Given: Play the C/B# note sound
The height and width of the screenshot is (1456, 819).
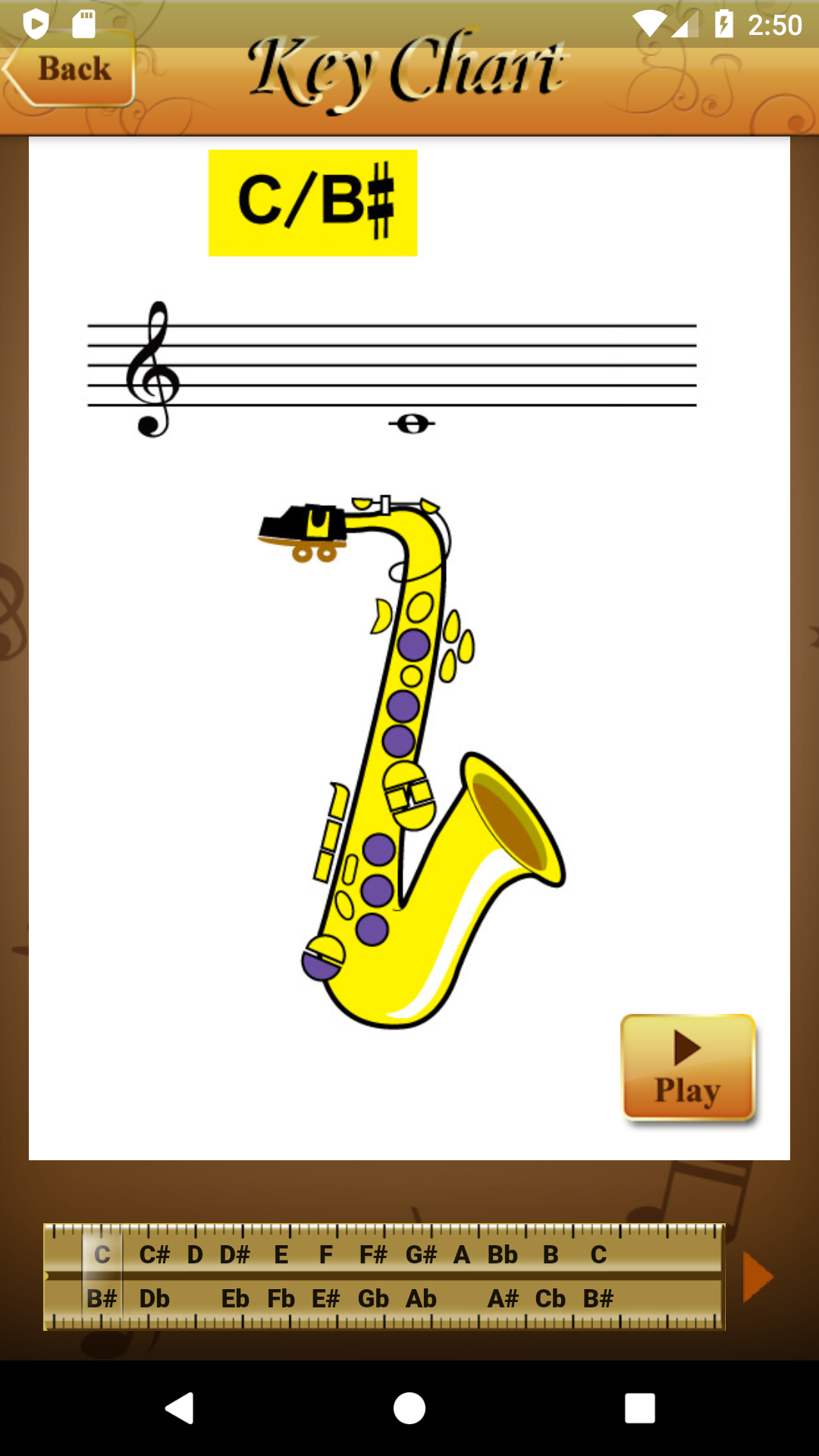Looking at the screenshot, I should pyautogui.click(x=688, y=1068).
